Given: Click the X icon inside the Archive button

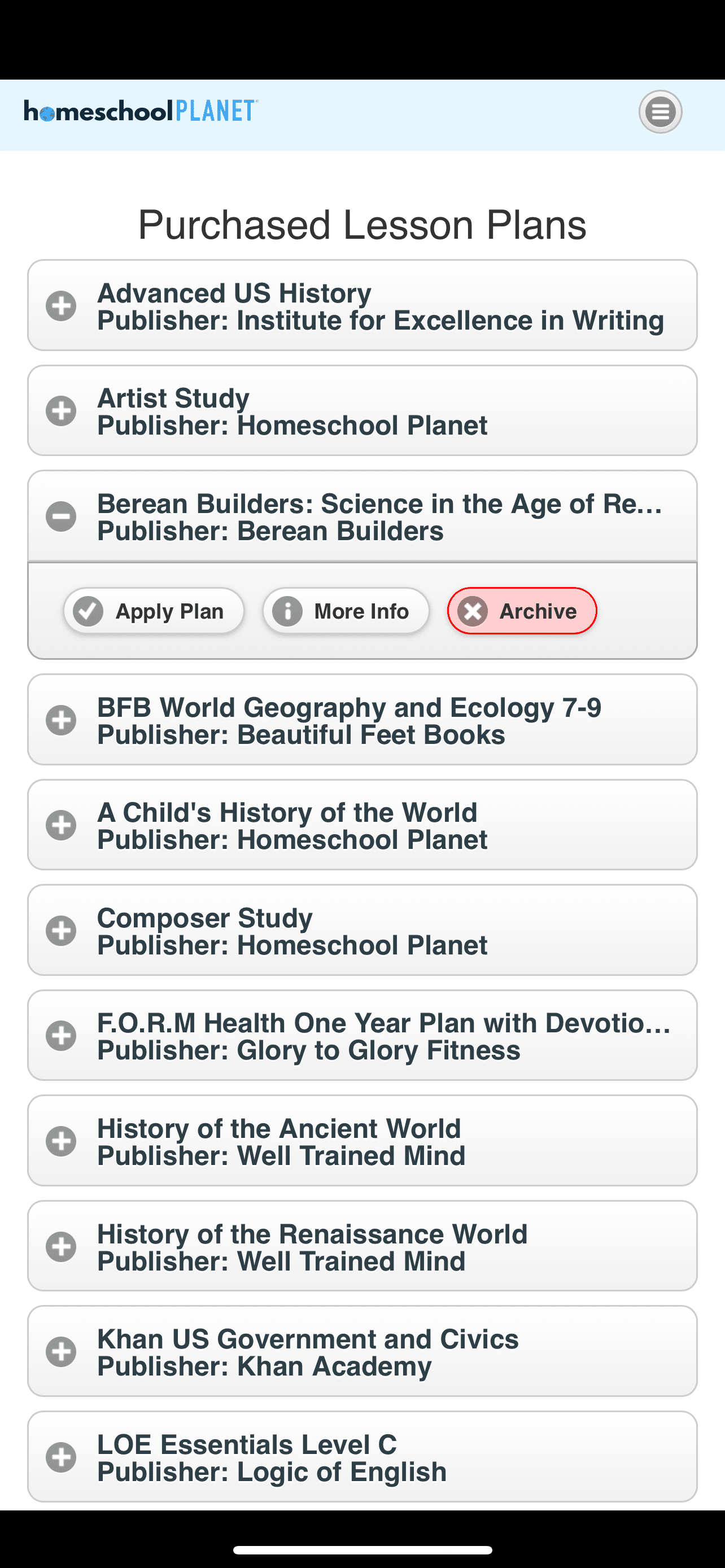Looking at the screenshot, I should (474, 611).
